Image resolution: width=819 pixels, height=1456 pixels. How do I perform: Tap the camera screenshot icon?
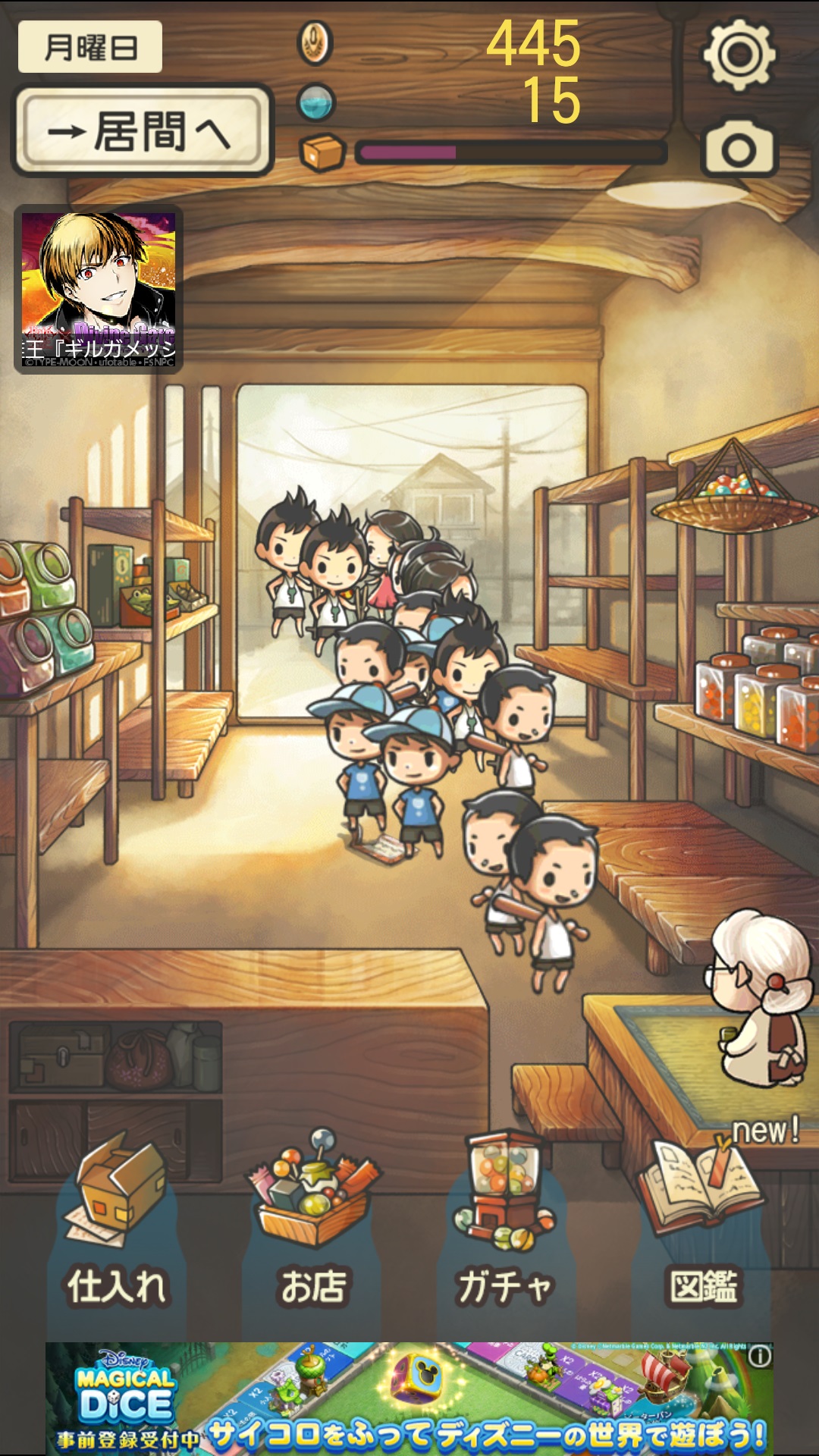pos(739,149)
